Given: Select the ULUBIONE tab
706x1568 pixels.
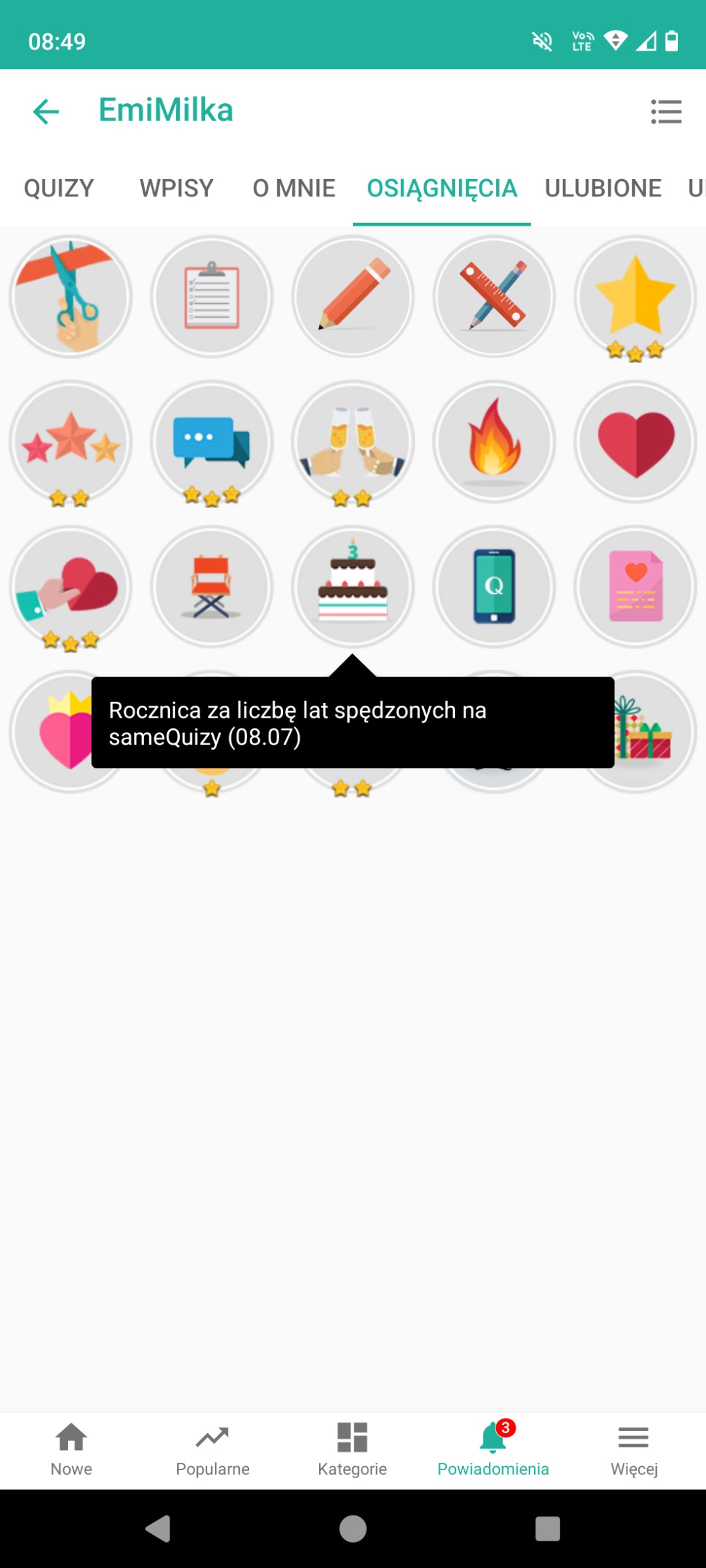Looking at the screenshot, I should [603, 188].
